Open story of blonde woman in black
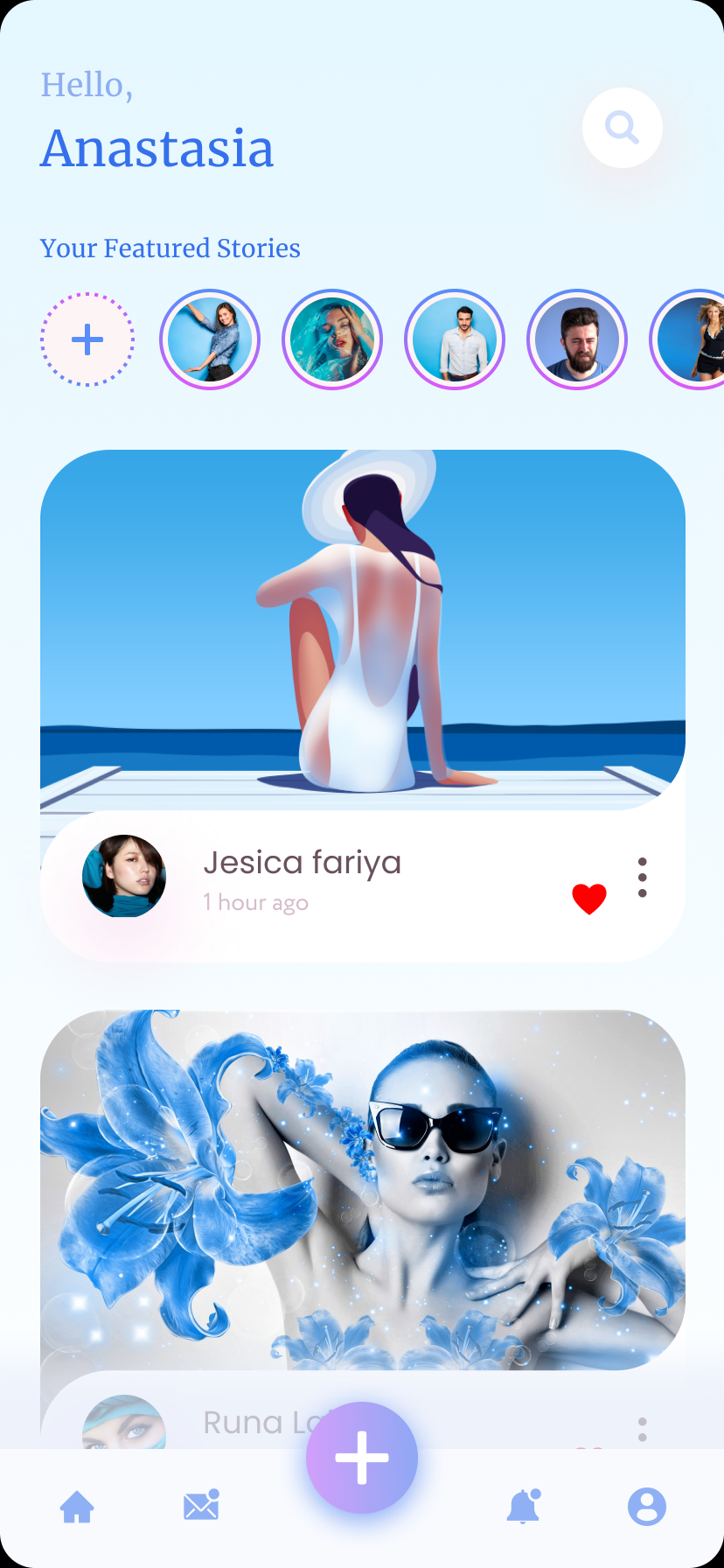The height and width of the screenshot is (1568, 724). click(x=693, y=339)
